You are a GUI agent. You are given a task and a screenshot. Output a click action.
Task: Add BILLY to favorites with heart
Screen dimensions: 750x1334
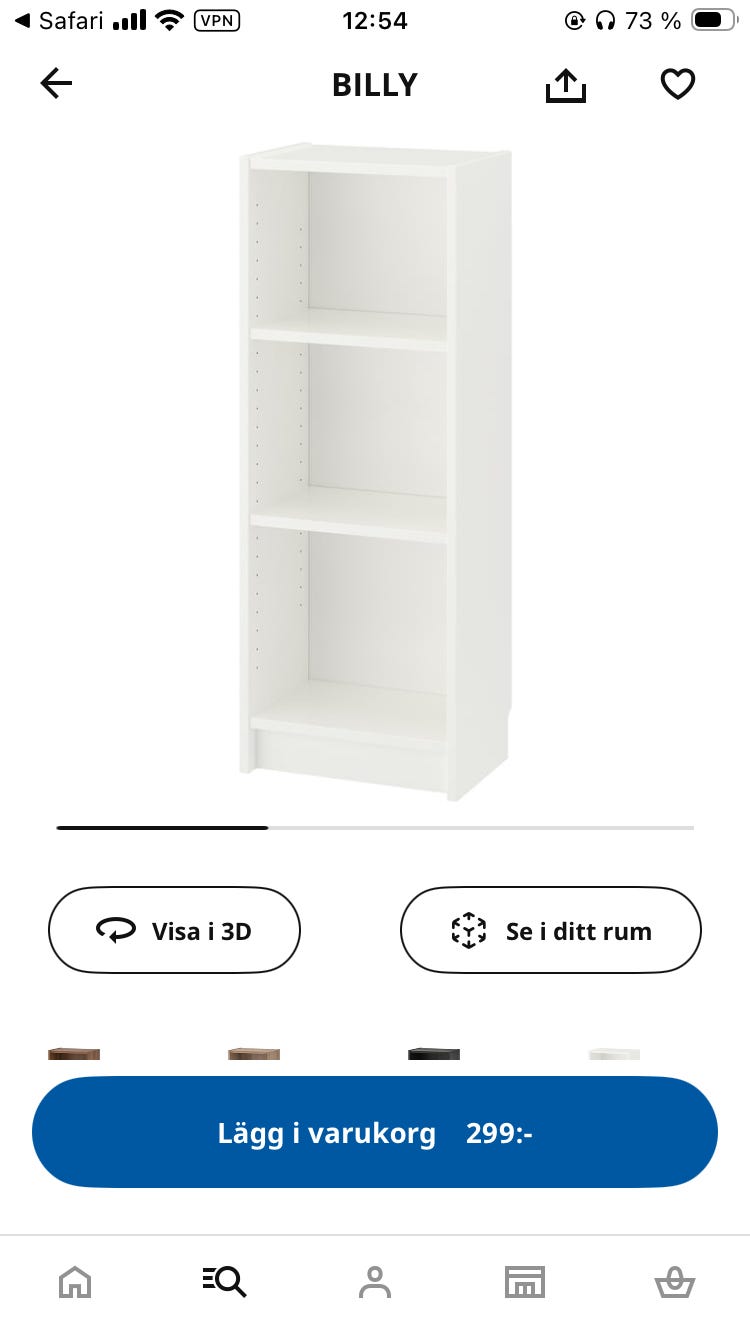click(678, 84)
